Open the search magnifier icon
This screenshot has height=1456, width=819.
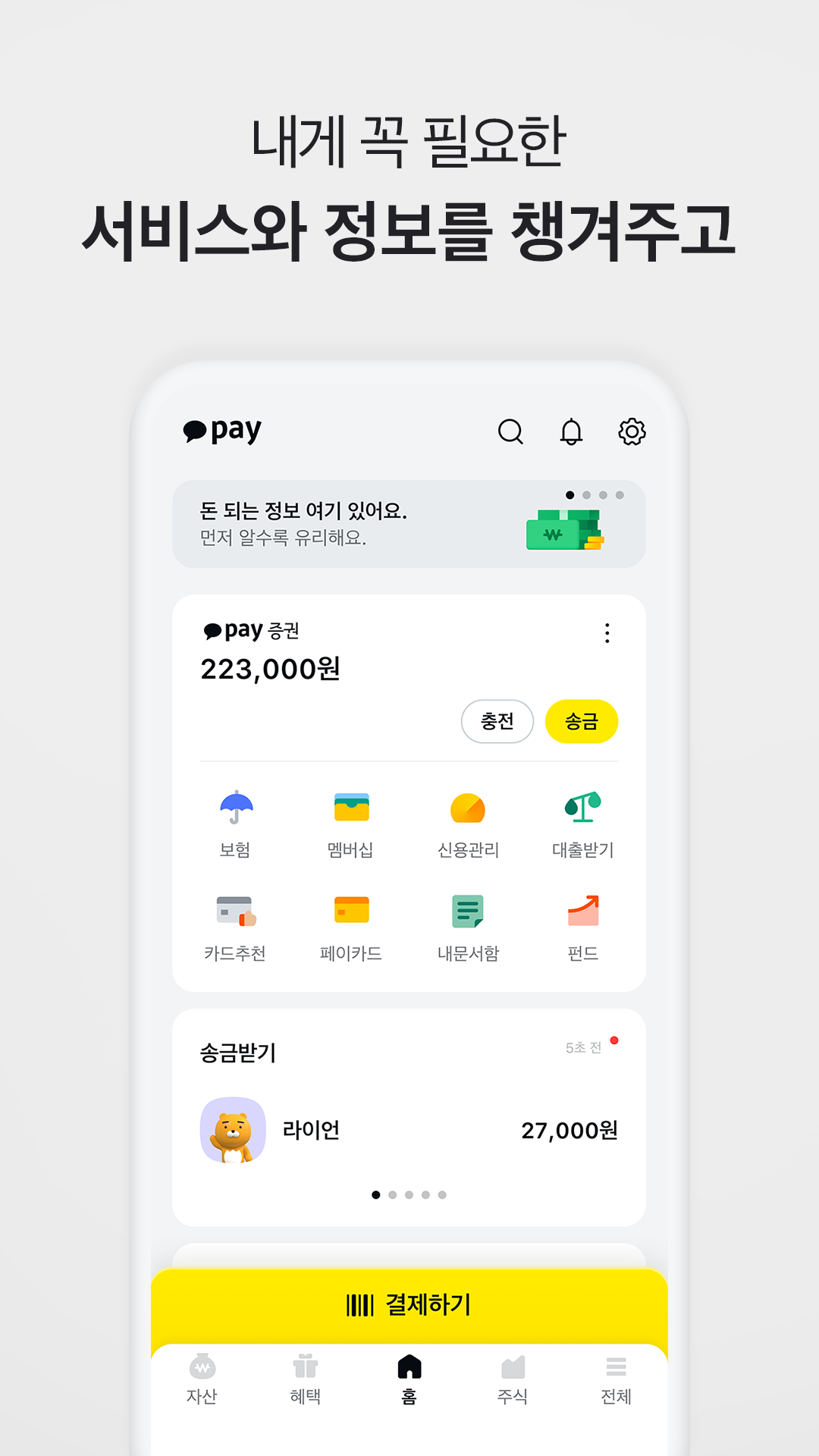512,431
